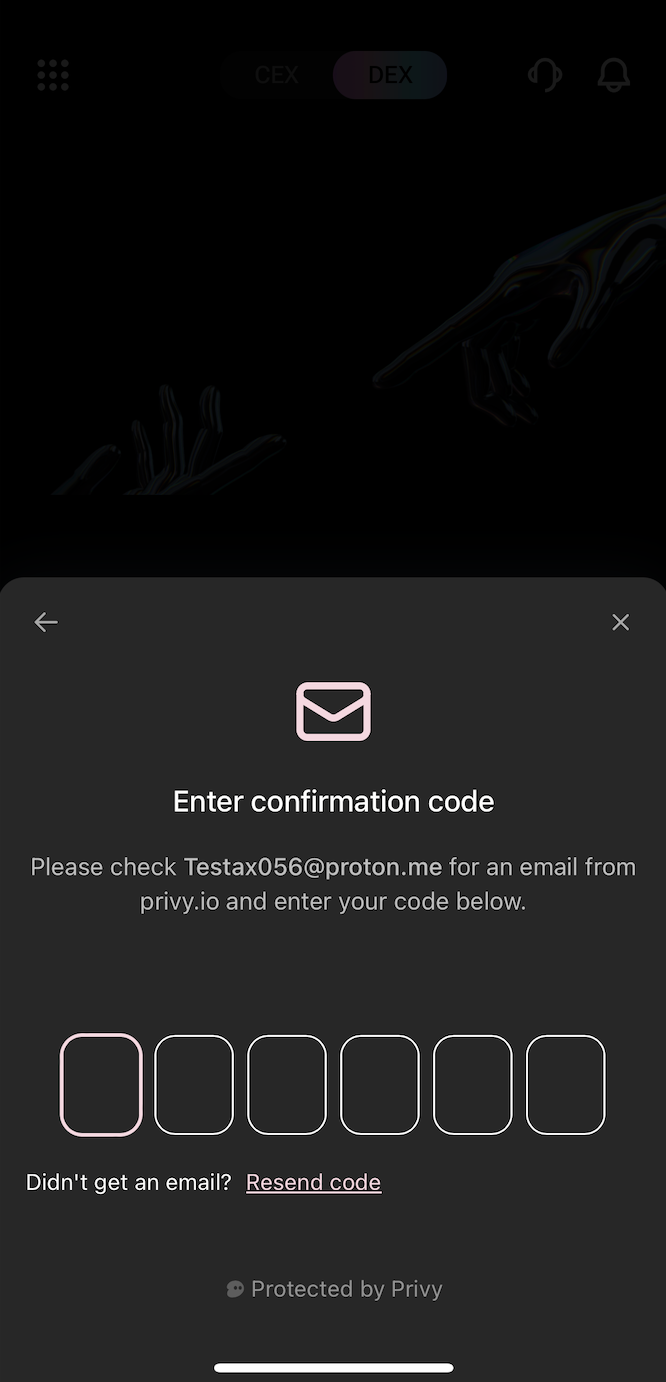Focus the first code digit box
This screenshot has height=1382, width=666.
point(101,1085)
